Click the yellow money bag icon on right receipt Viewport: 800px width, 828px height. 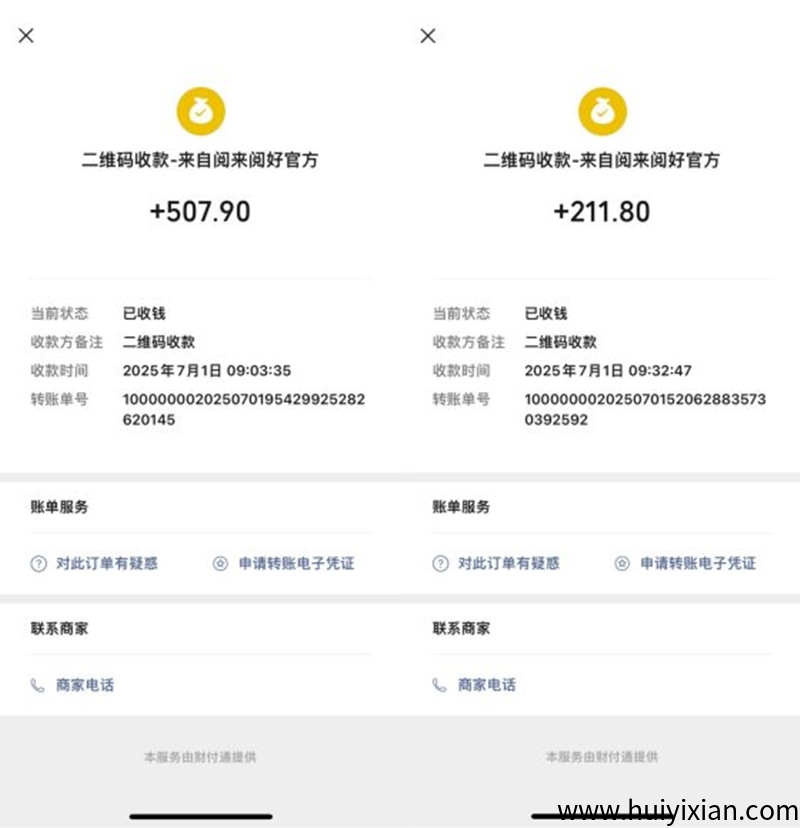[x=600, y=110]
